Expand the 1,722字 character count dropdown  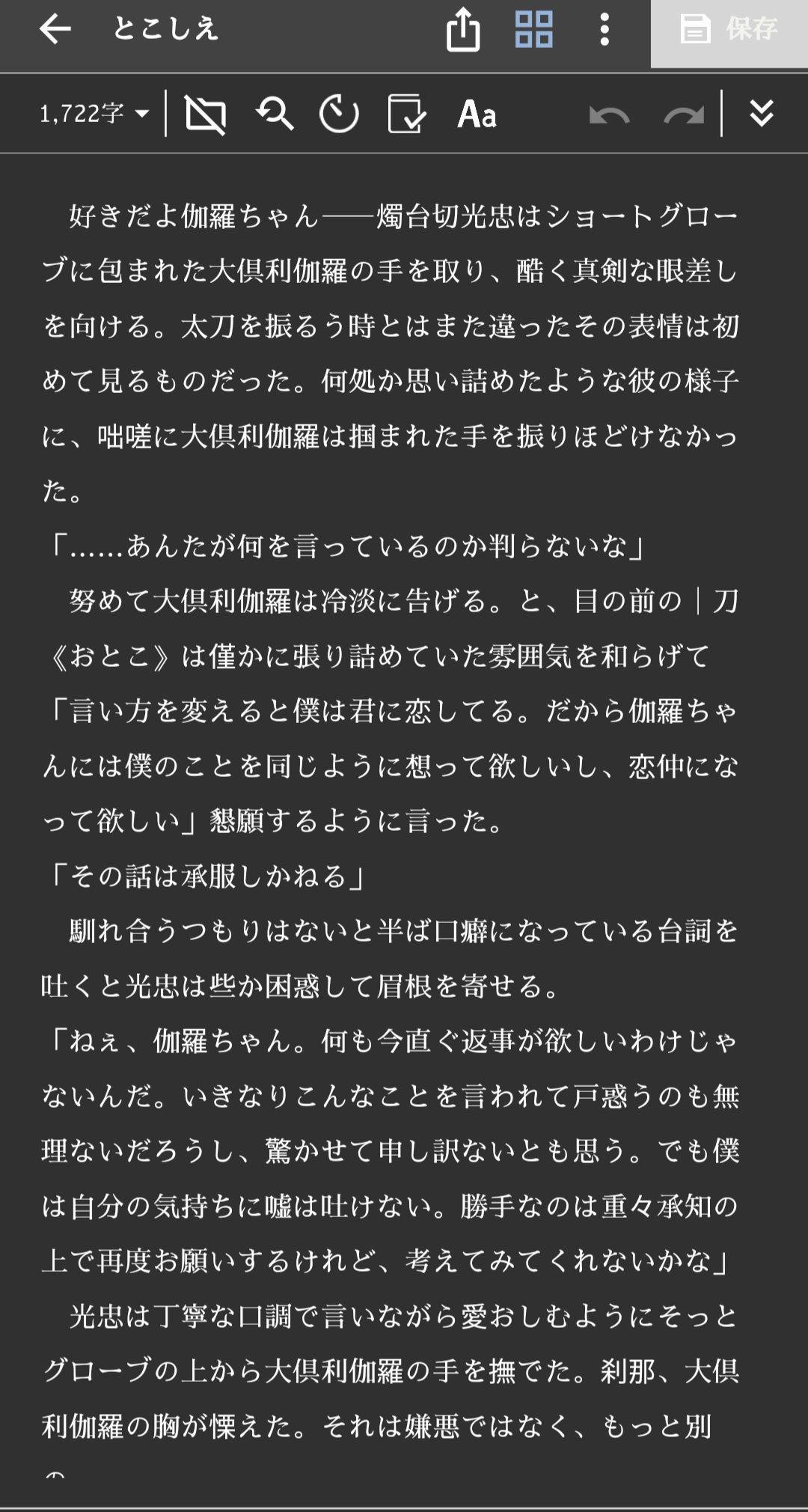pos(94,114)
